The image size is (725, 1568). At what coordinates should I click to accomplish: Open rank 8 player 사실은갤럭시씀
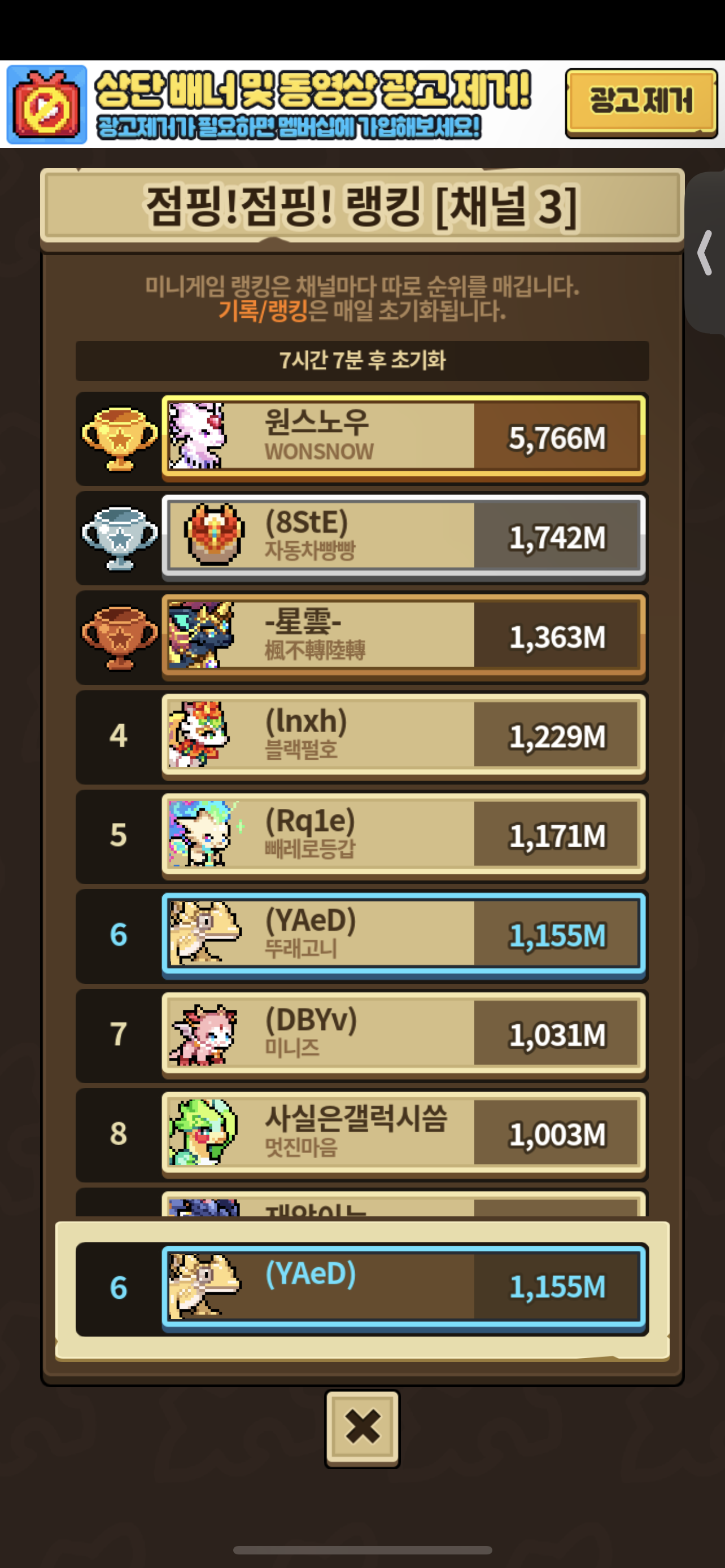(403, 1133)
